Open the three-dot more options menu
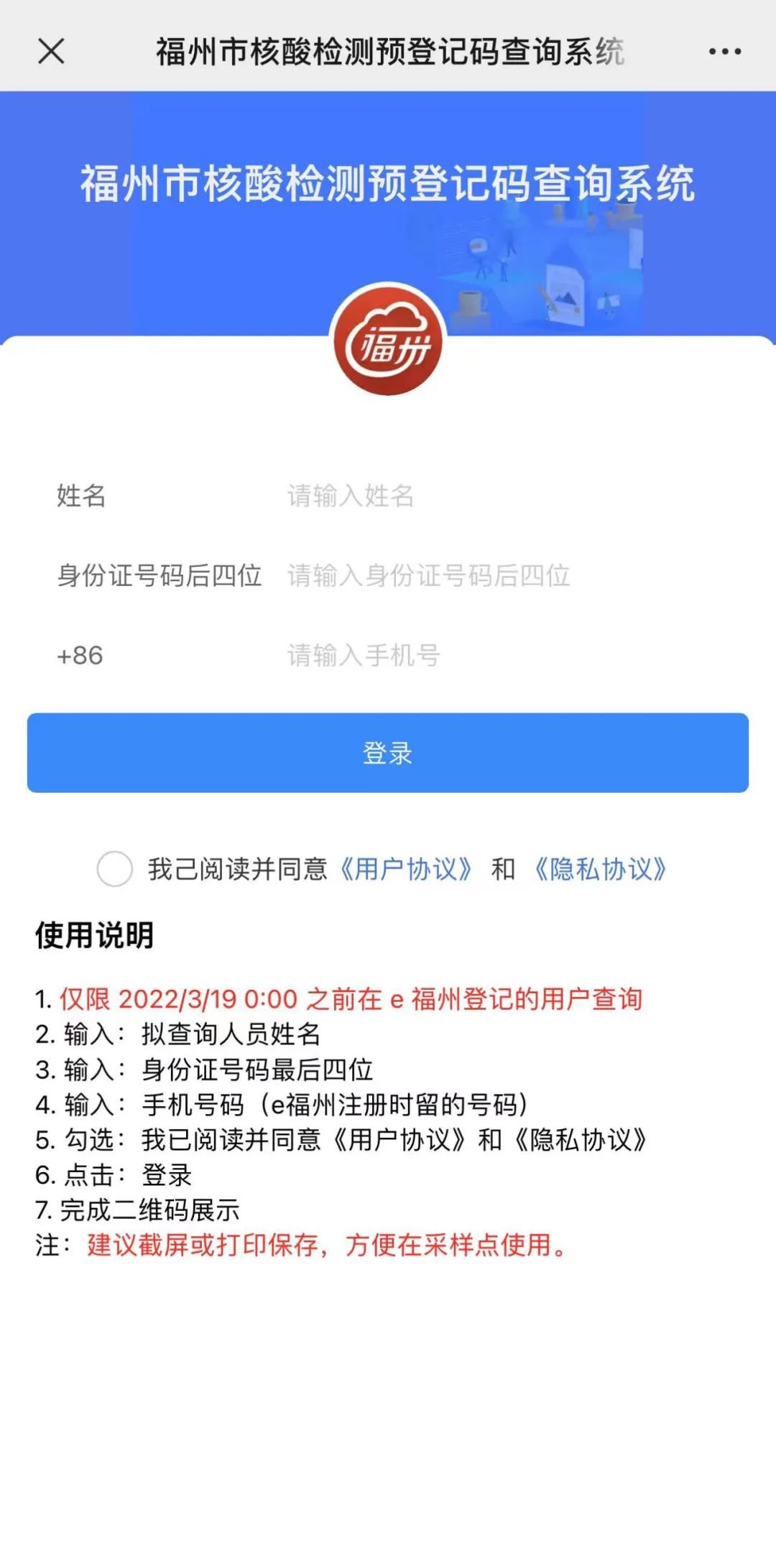The image size is (776, 1568). click(724, 51)
